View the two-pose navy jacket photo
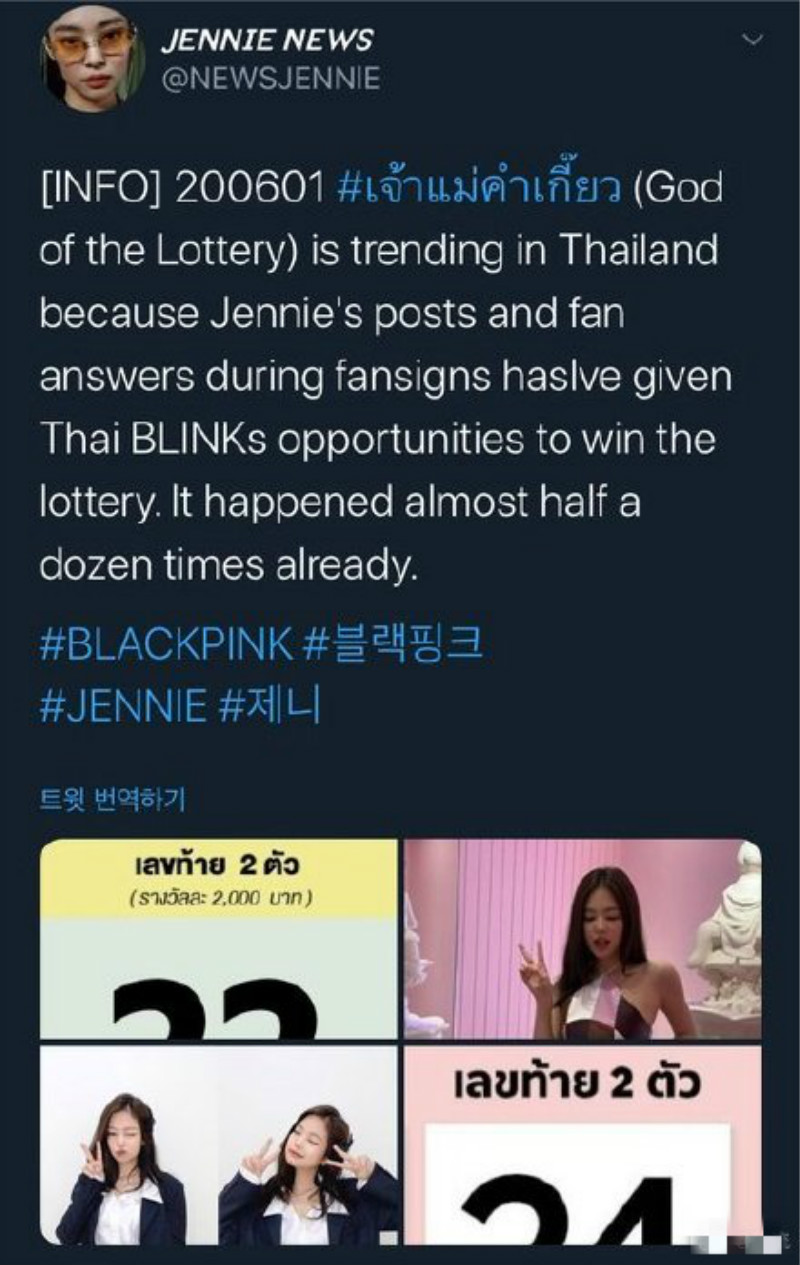800x1265 pixels. (x=219, y=1145)
